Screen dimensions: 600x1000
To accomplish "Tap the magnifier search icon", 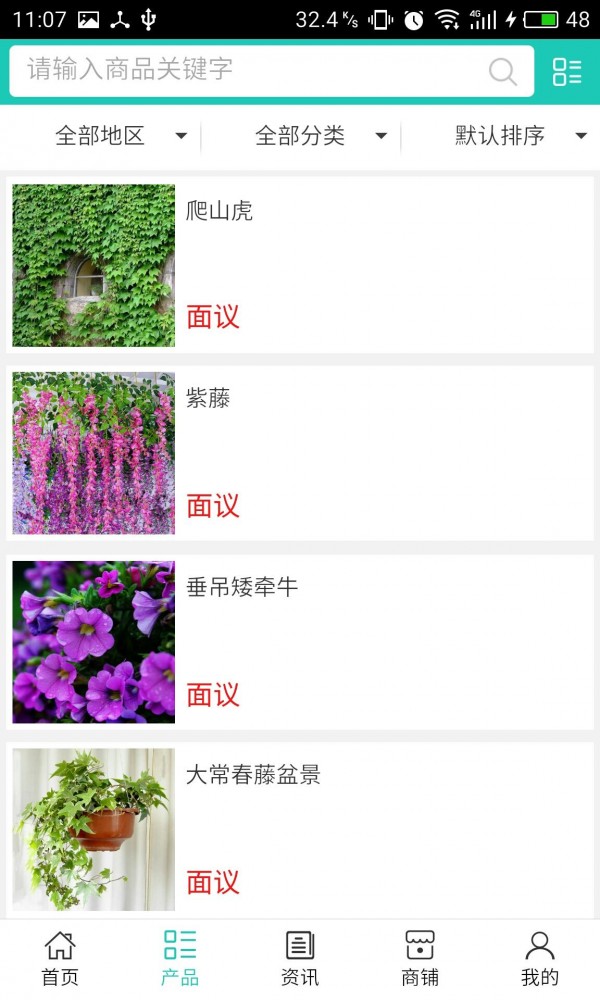I will 502,71.
